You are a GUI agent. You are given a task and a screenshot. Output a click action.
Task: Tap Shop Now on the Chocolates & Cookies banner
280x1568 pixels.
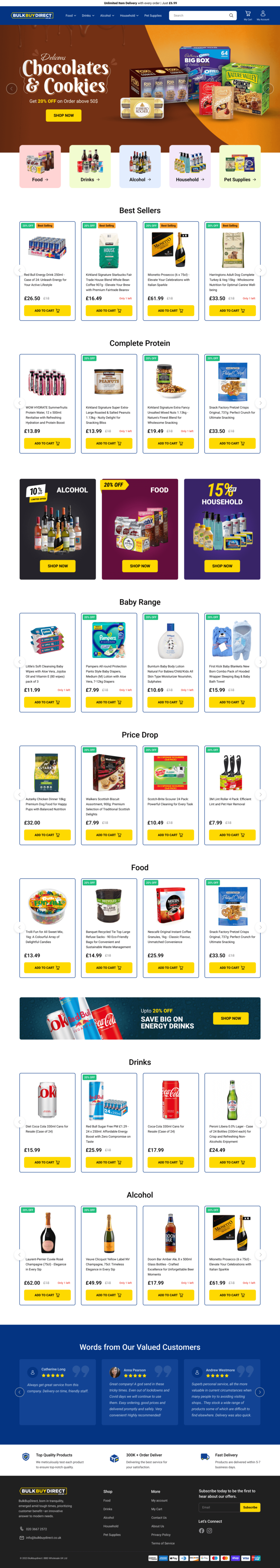tap(63, 115)
